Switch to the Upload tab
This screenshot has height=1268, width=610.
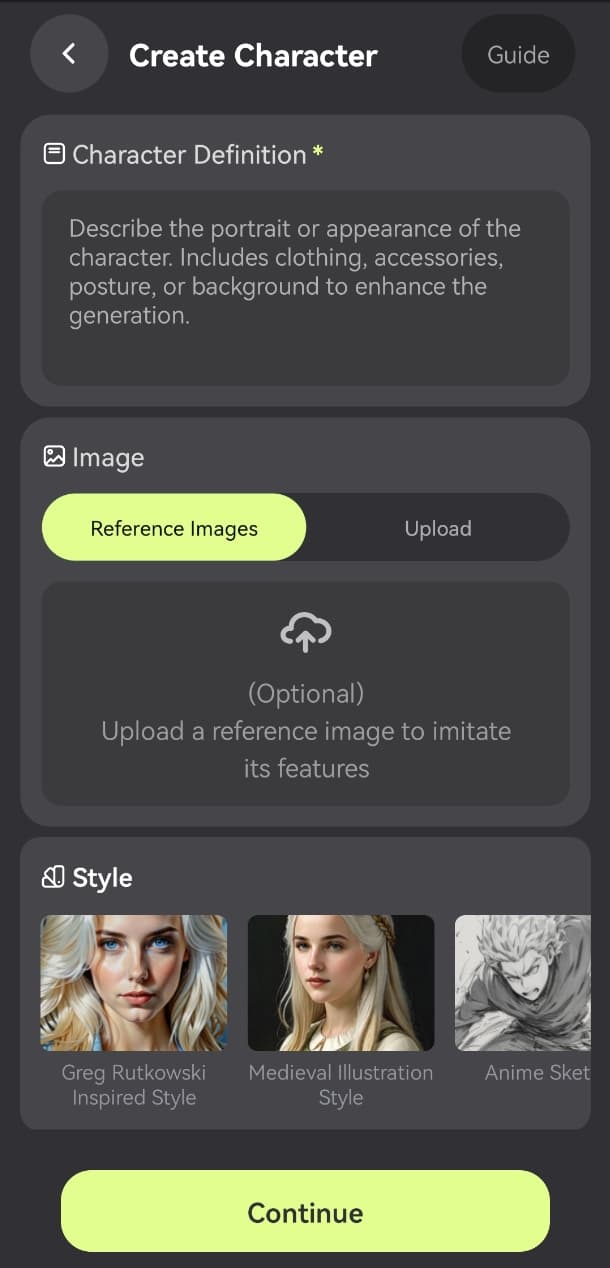(x=437, y=528)
